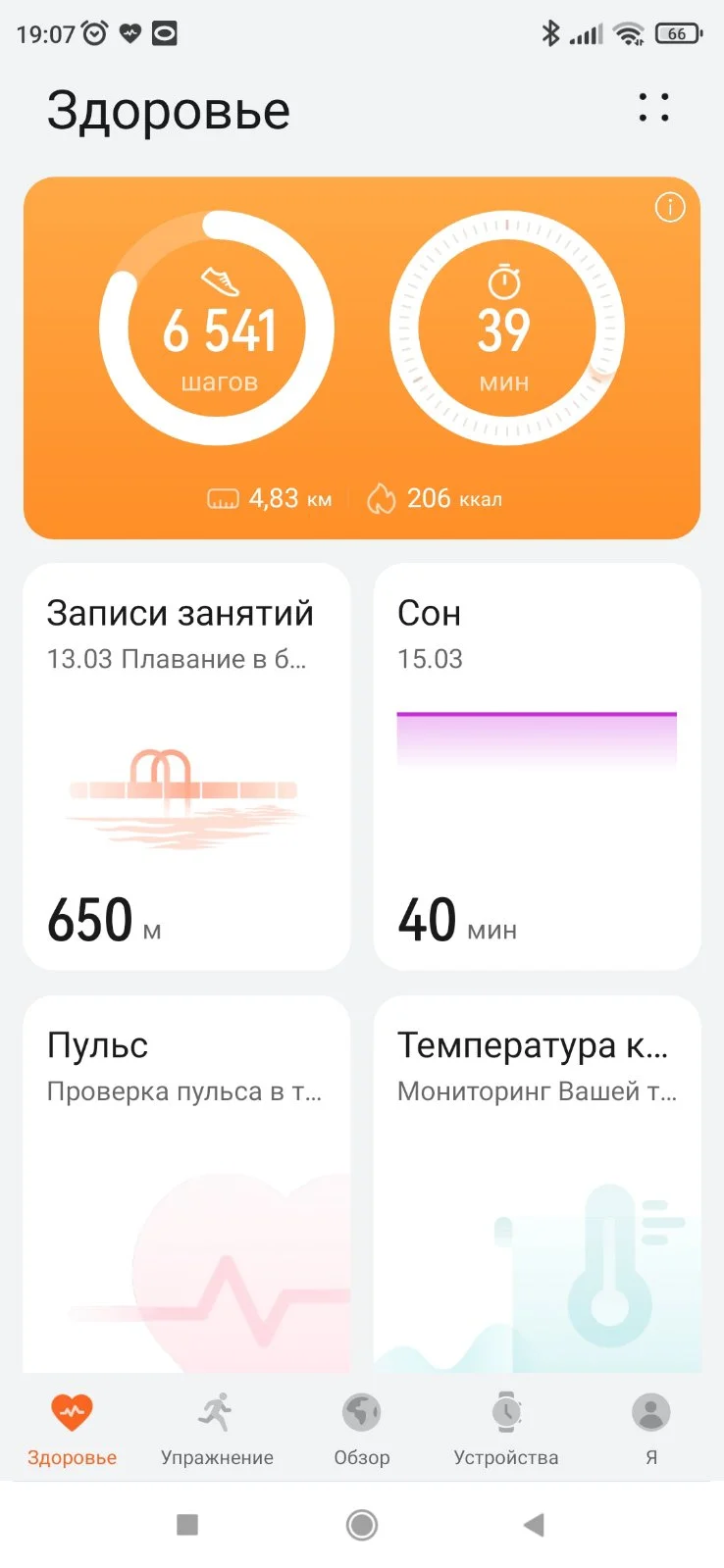Switch to the Упражнение tab

tap(217, 1428)
